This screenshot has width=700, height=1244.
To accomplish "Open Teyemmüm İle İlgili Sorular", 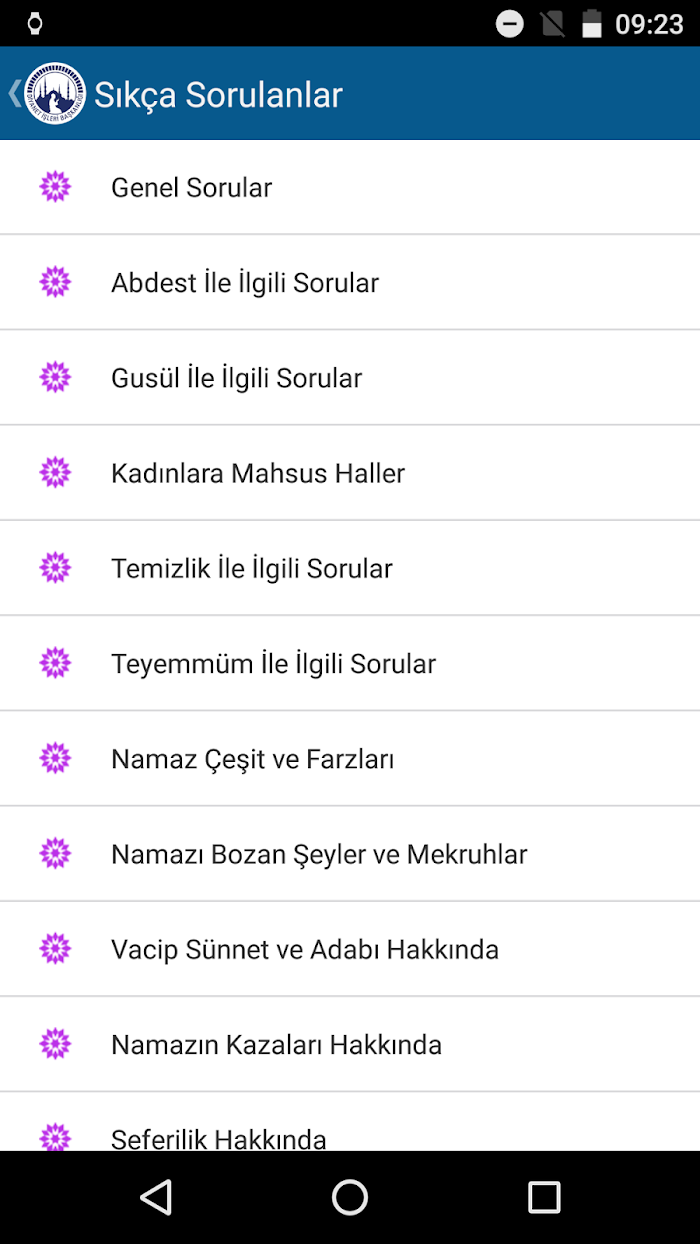I will tap(350, 663).
